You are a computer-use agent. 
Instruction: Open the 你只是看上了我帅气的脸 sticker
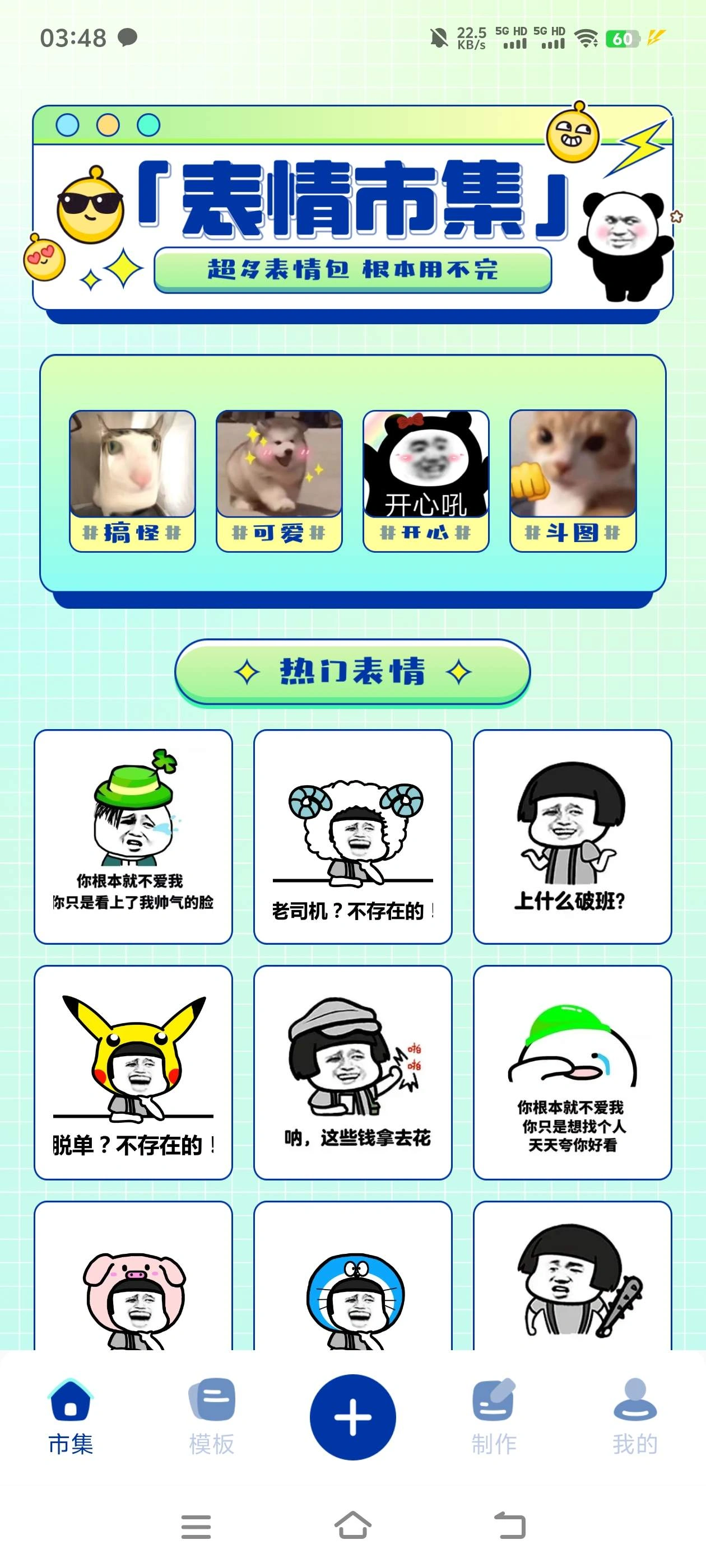(133, 836)
